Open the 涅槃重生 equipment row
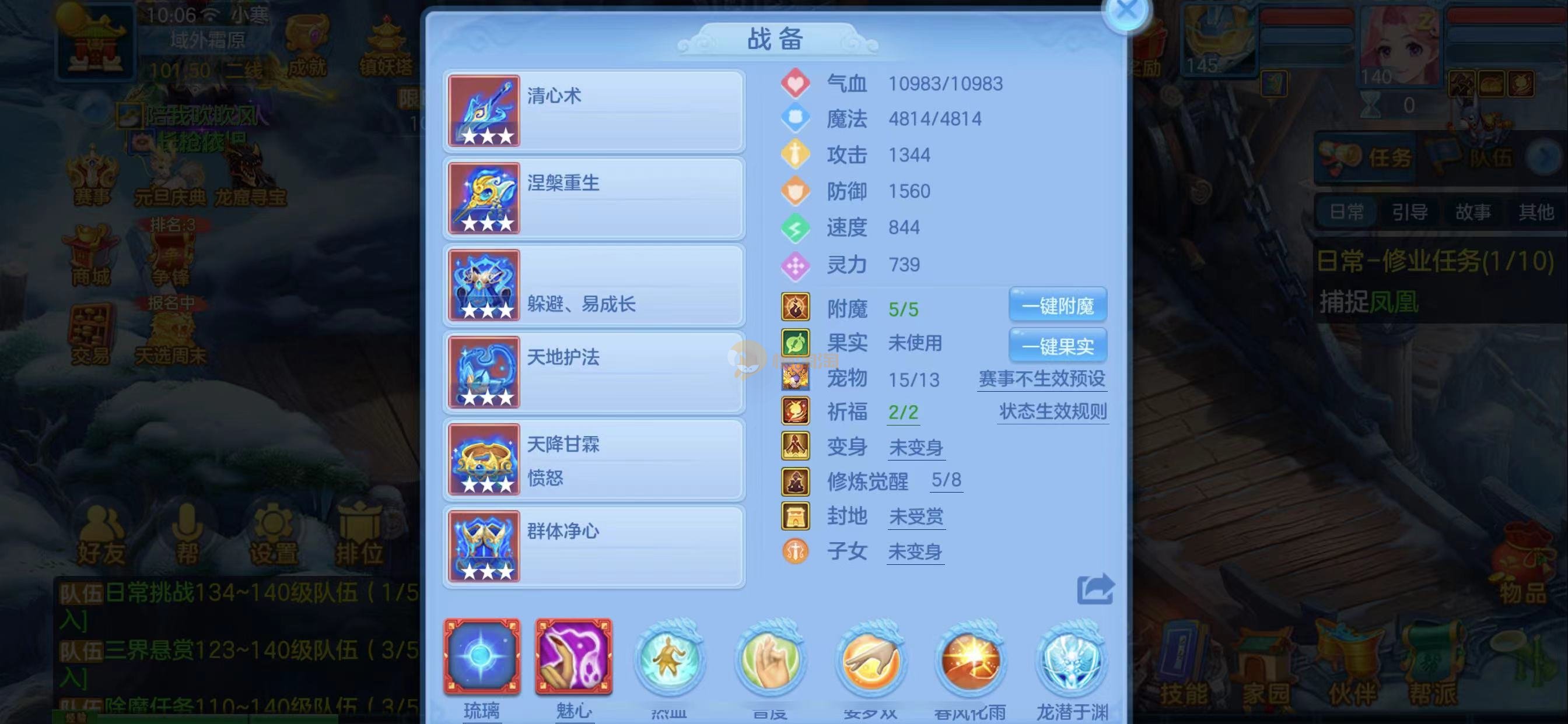 (594, 198)
